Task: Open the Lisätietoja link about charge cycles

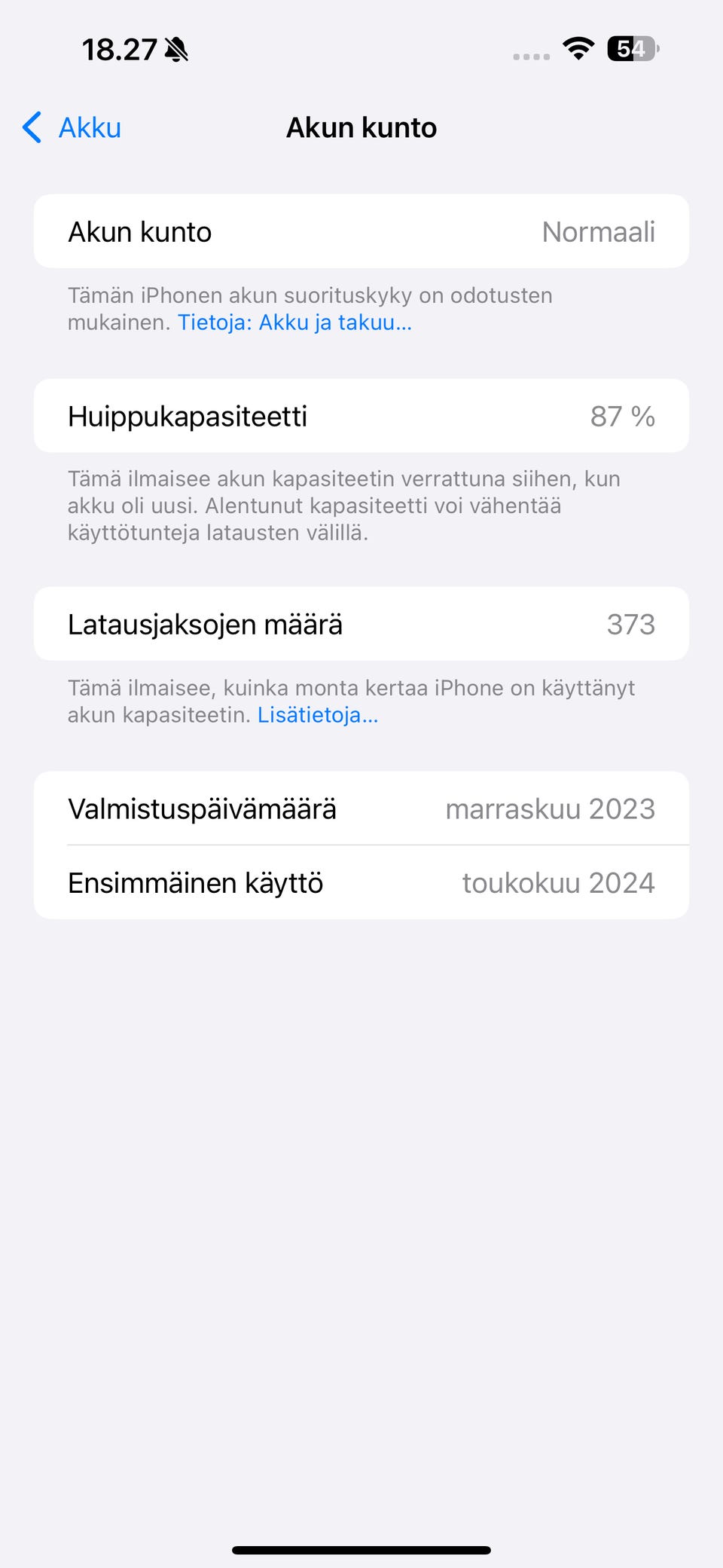Action: [x=318, y=714]
